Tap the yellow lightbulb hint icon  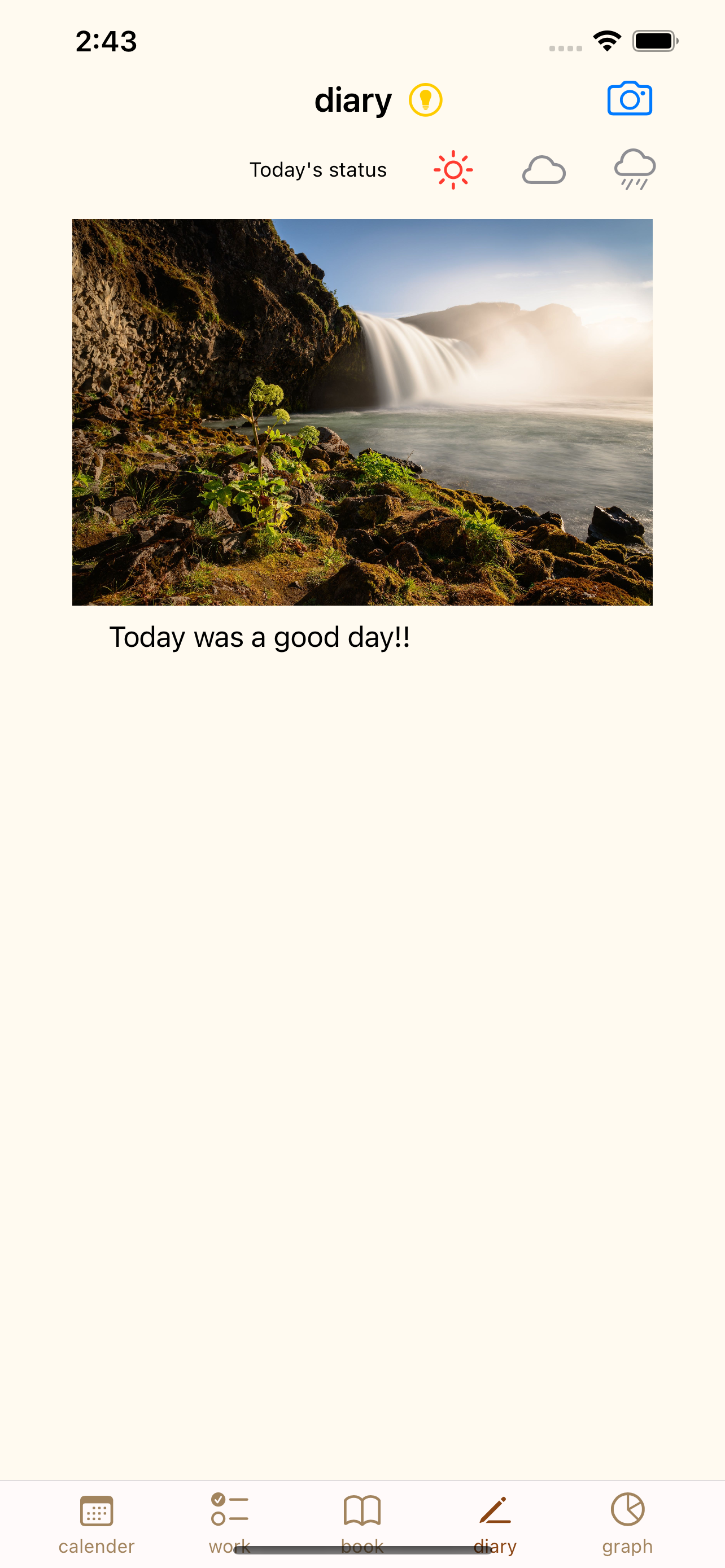(425, 100)
